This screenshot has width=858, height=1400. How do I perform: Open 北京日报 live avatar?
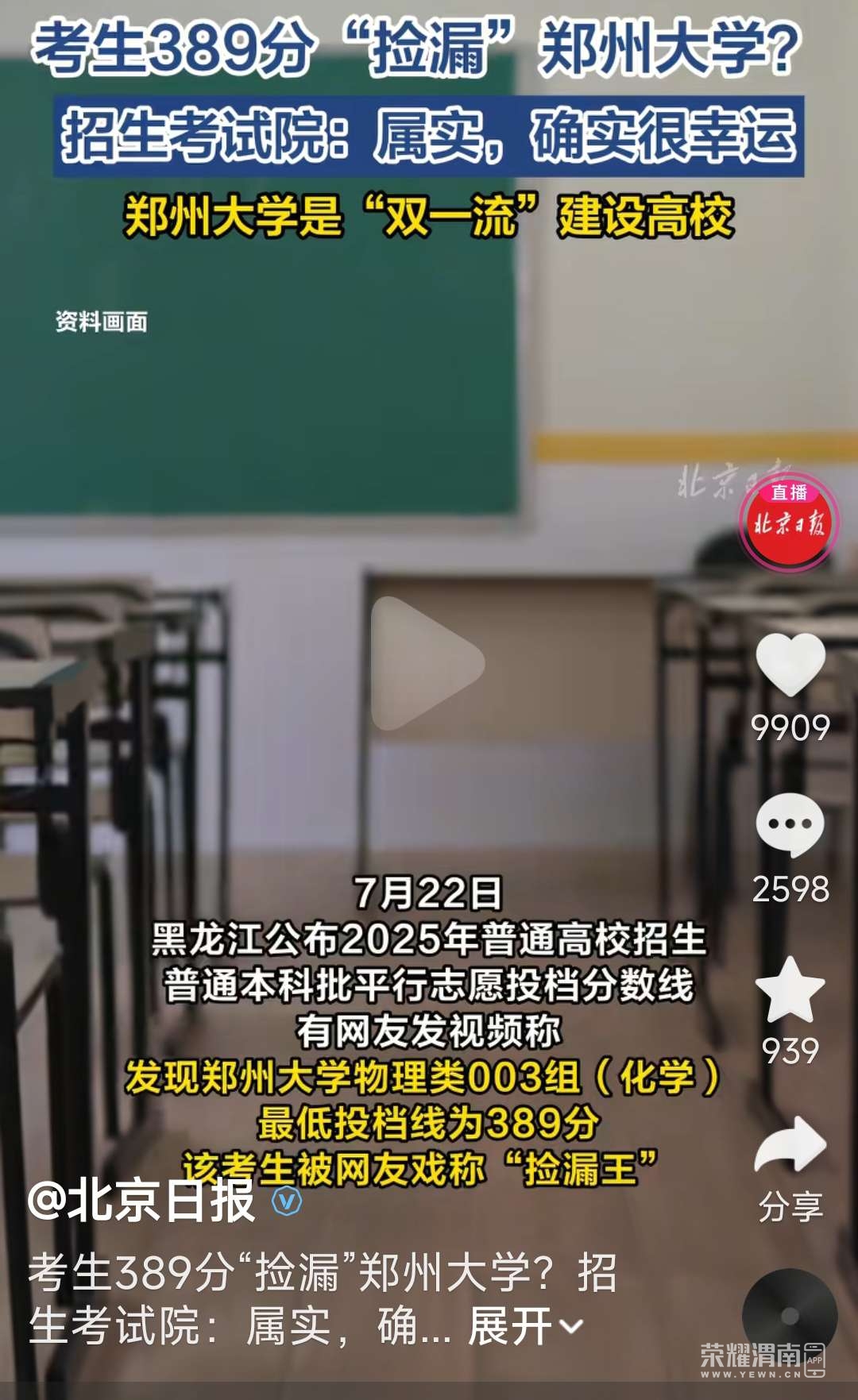pos(789,523)
